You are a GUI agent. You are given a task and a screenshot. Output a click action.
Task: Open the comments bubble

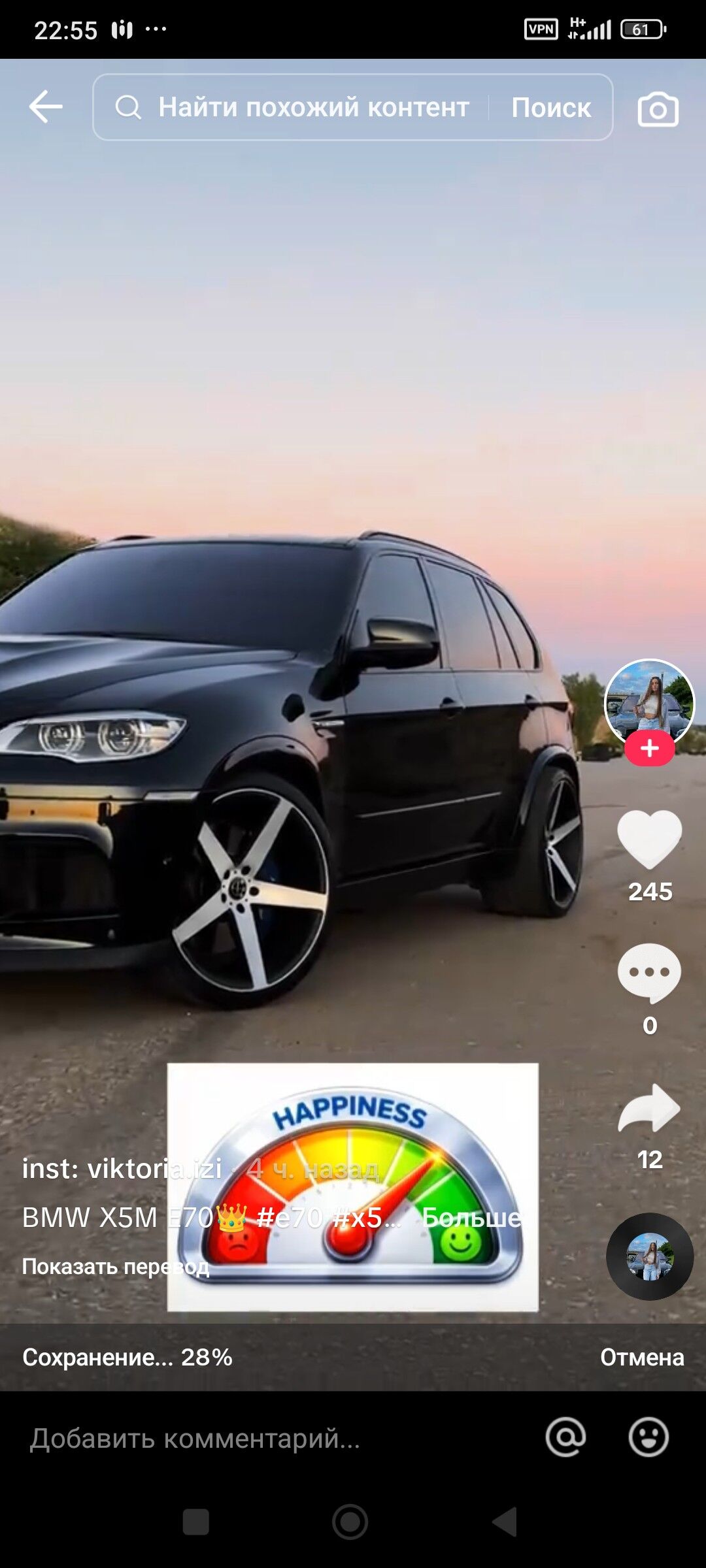649,972
